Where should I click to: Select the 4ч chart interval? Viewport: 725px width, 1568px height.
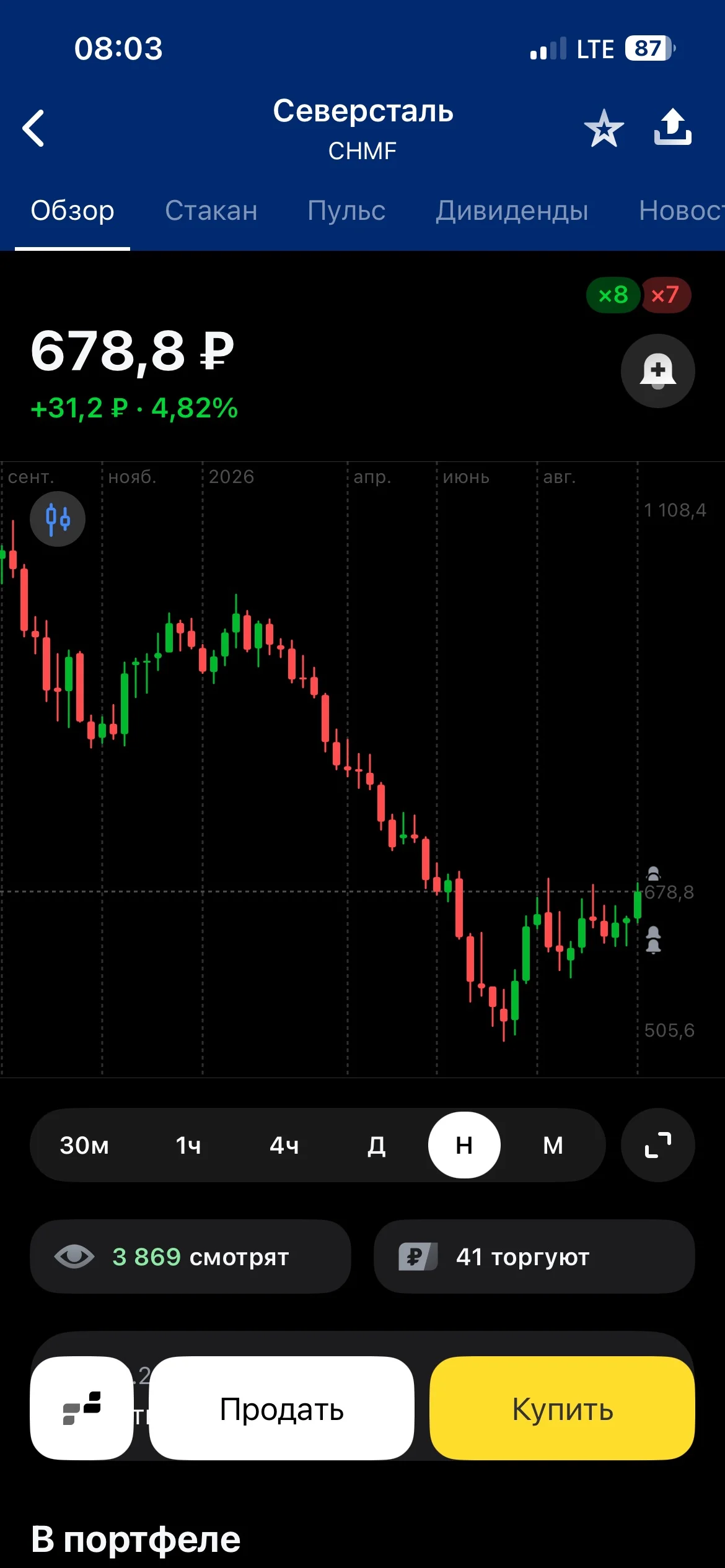(284, 1145)
